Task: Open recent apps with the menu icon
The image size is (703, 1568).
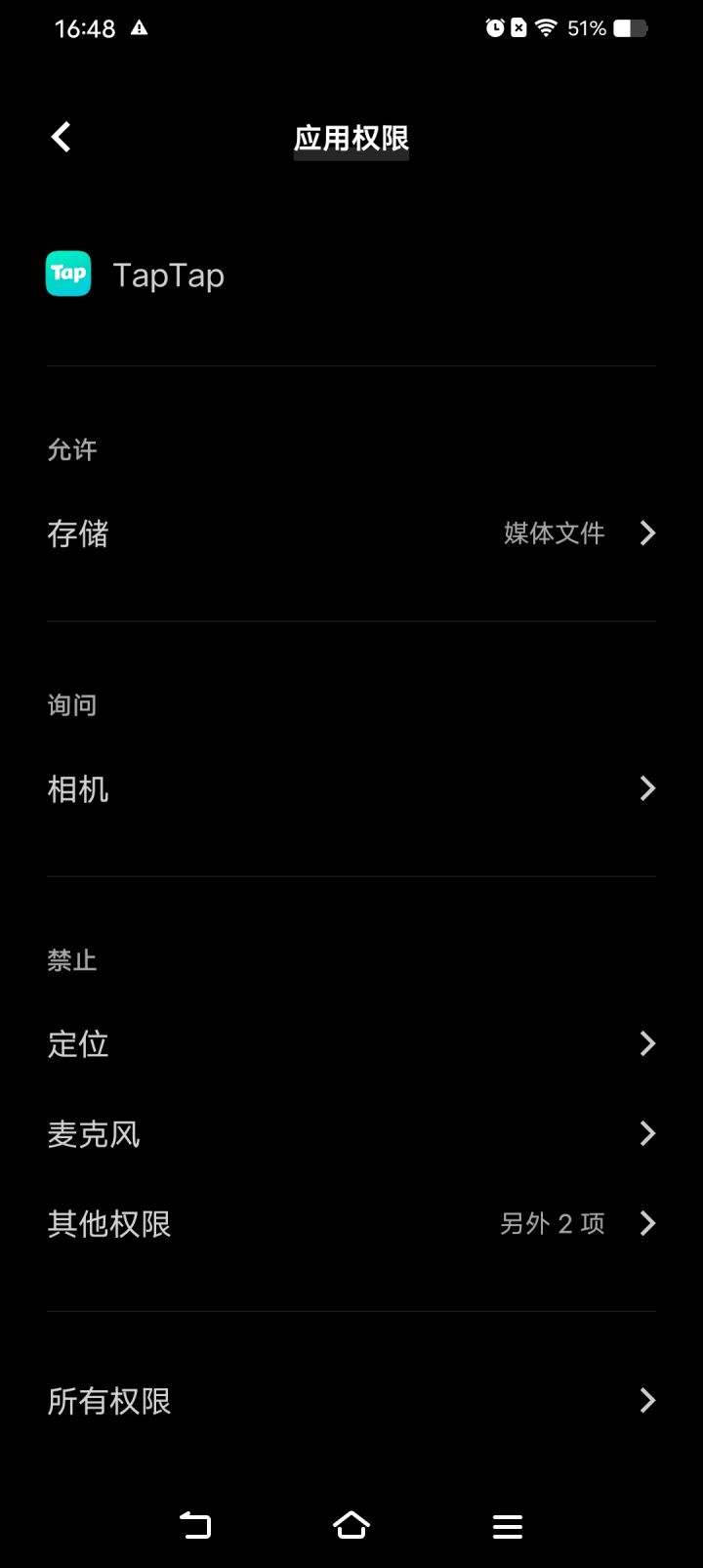Action: point(507,1524)
